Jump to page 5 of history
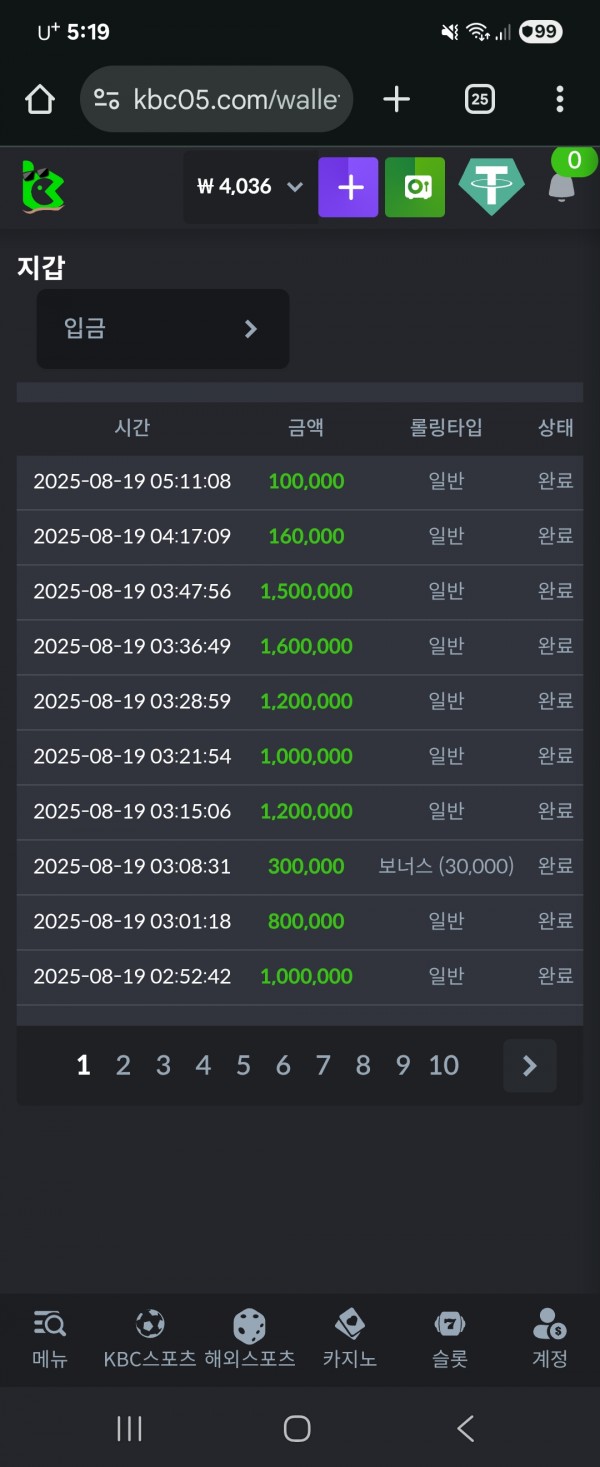The height and width of the screenshot is (1467, 600). click(243, 1066)
